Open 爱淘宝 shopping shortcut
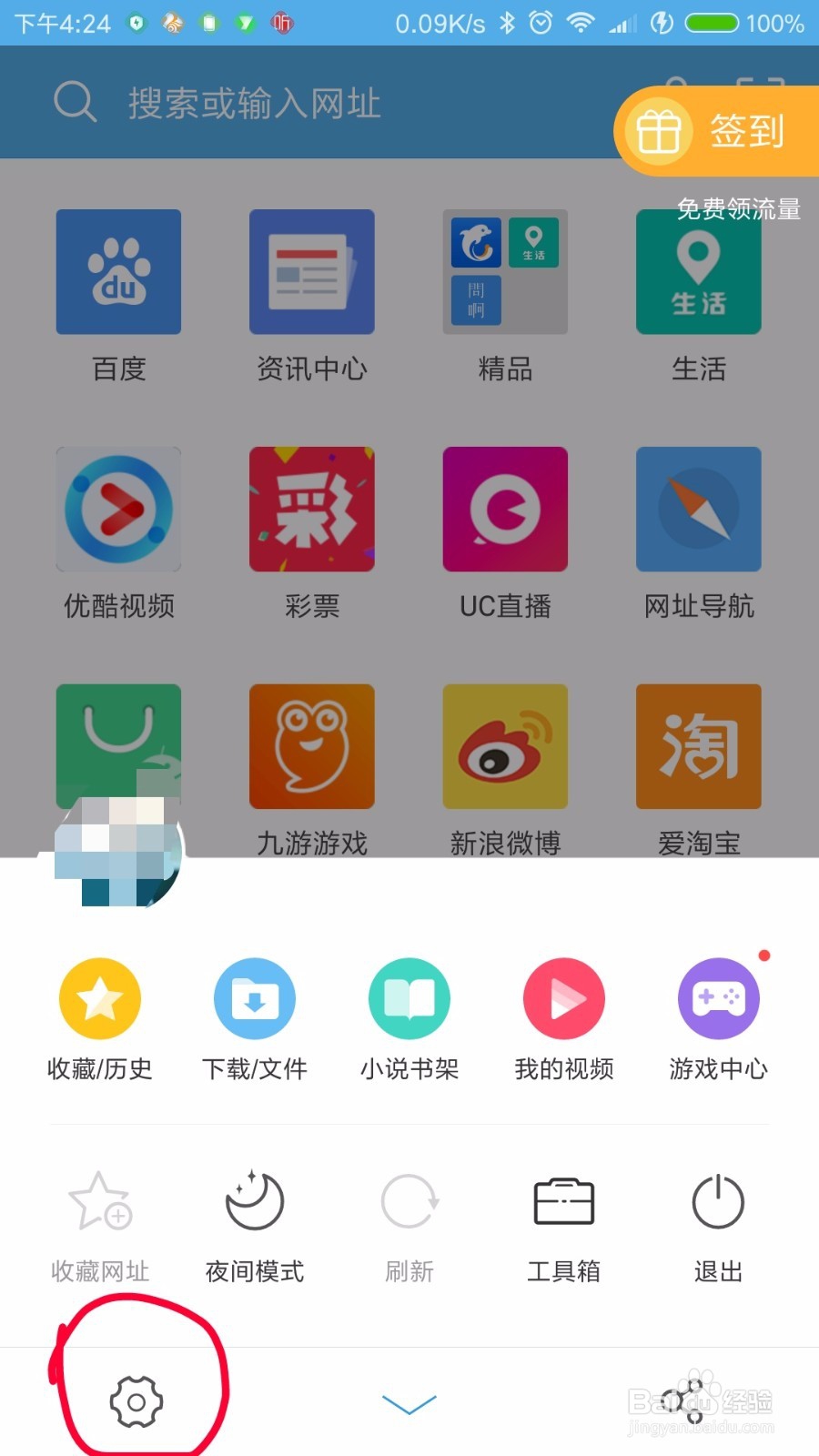 click(698, 746)
